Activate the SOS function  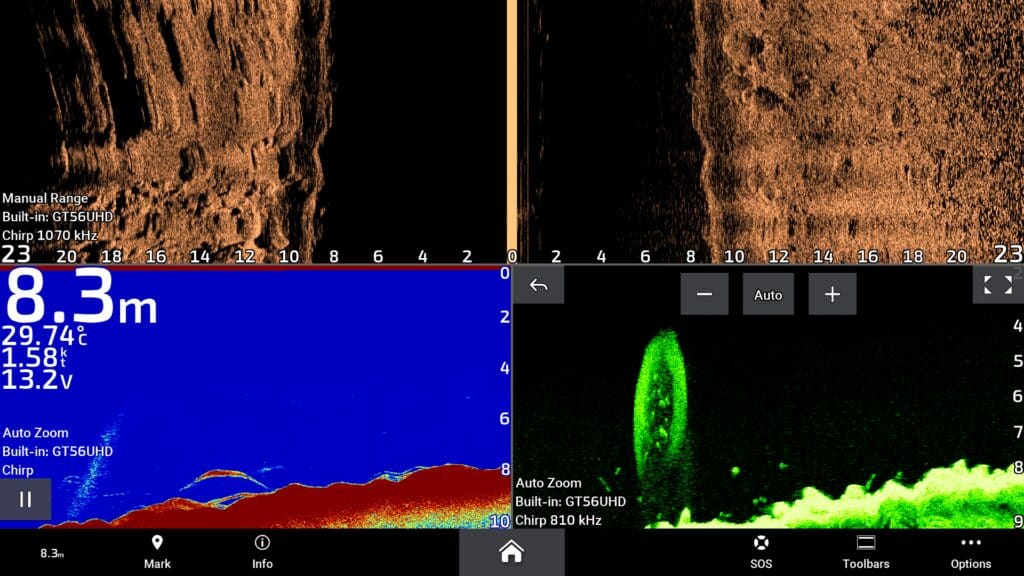coord(761,551)
